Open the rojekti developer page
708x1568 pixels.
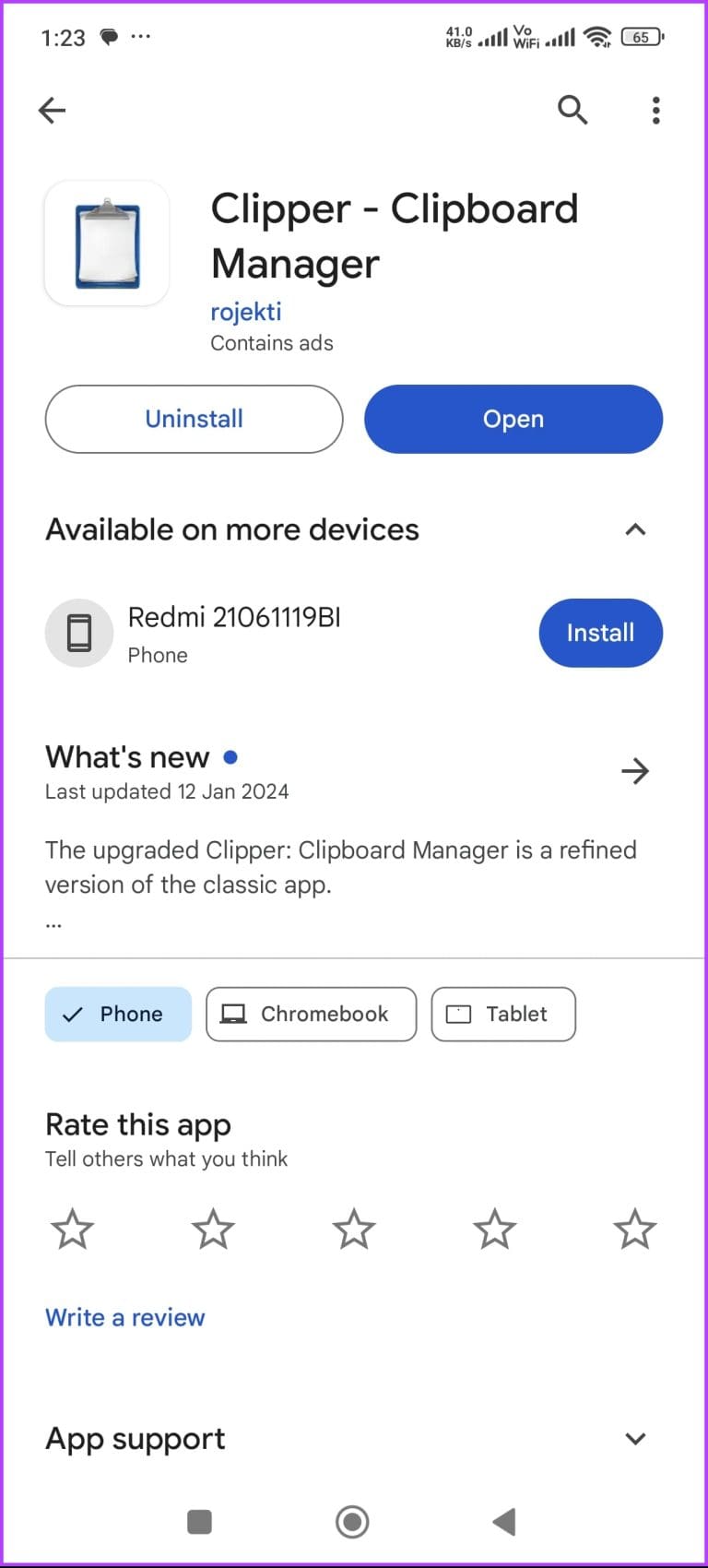pyautogui.click(x=245, y=312)
